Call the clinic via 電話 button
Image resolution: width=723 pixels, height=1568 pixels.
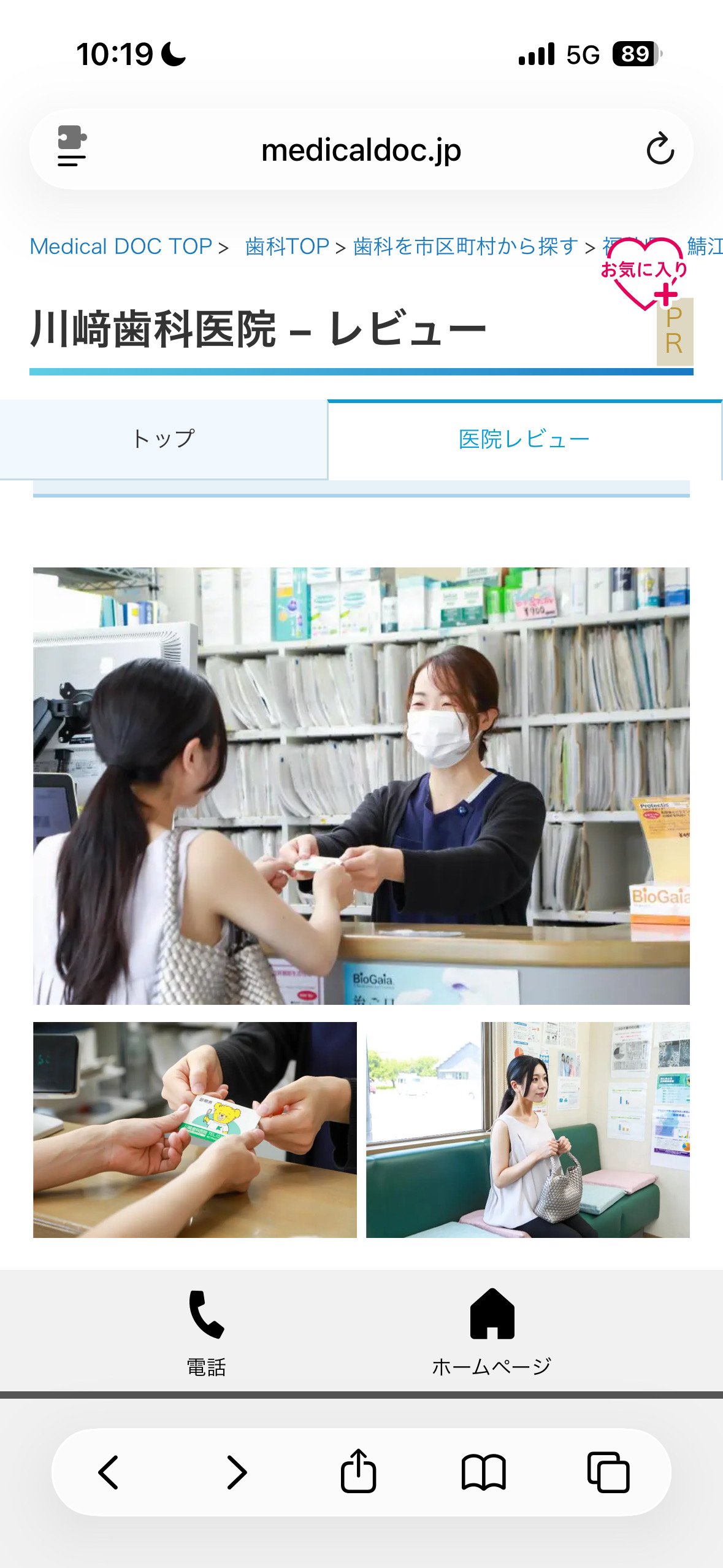pos(206,1332)
